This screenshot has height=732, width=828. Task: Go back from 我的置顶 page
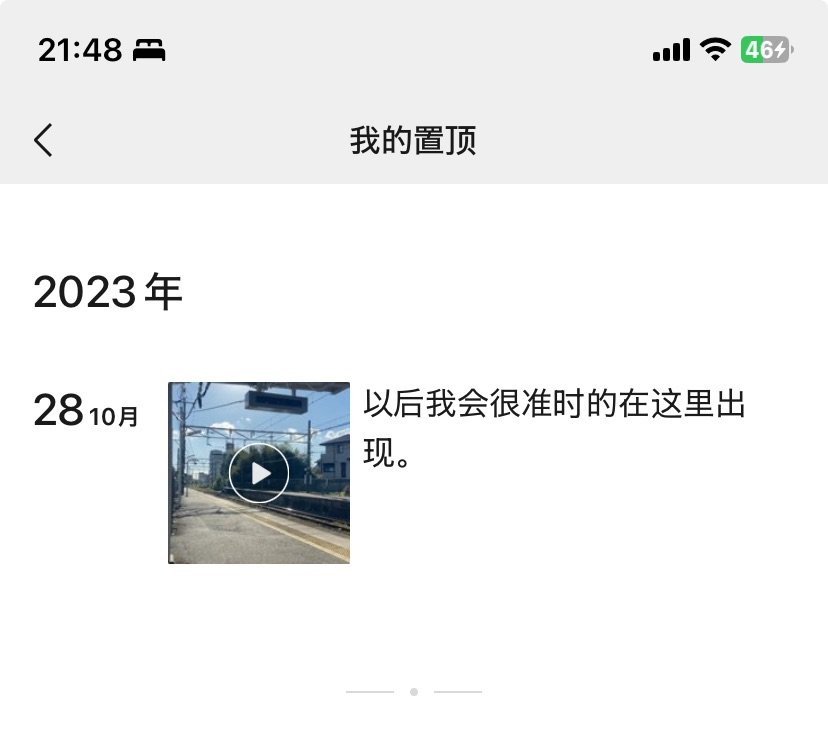click(43, 140)
